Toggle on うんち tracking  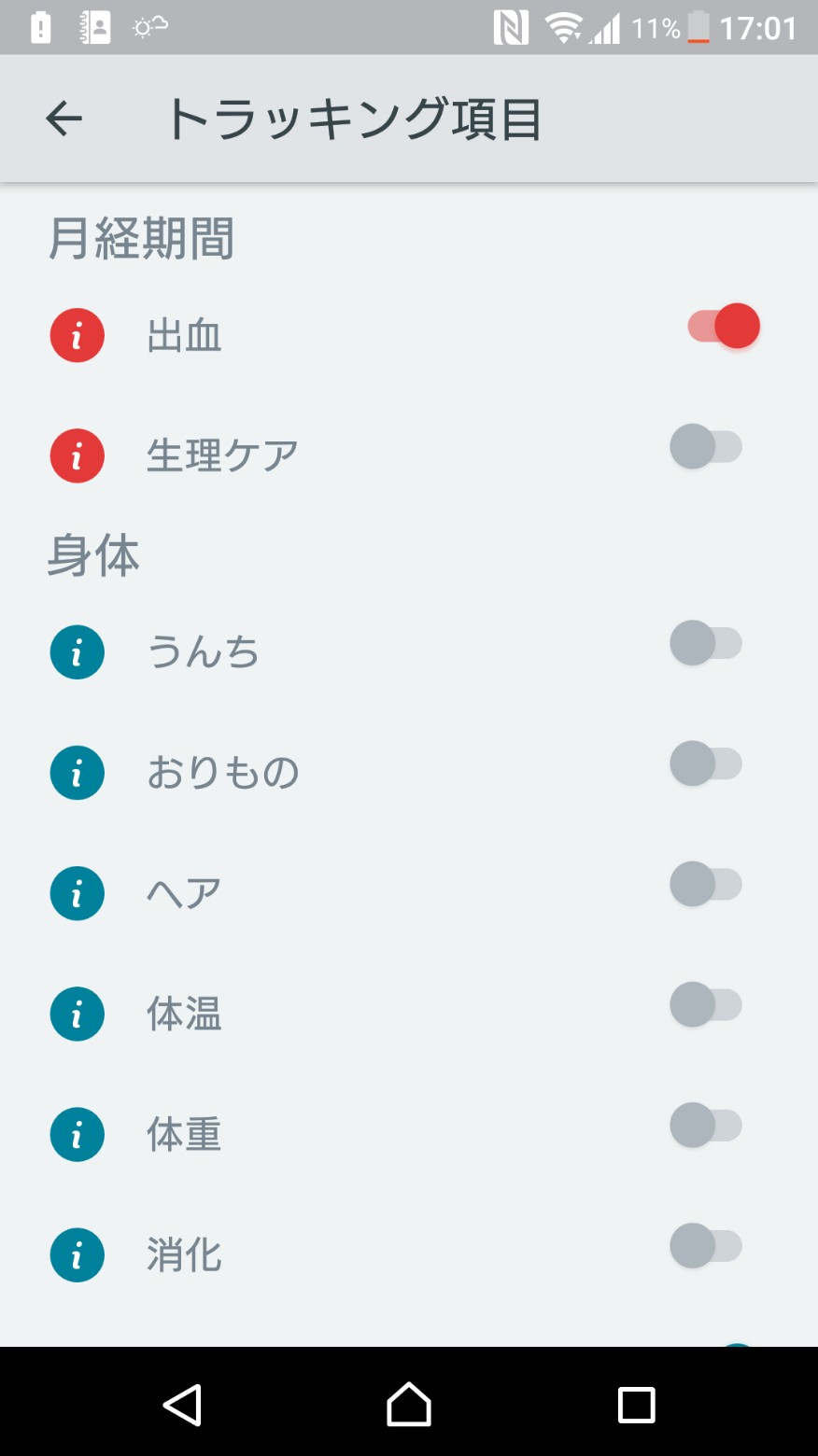pos(706,643)
